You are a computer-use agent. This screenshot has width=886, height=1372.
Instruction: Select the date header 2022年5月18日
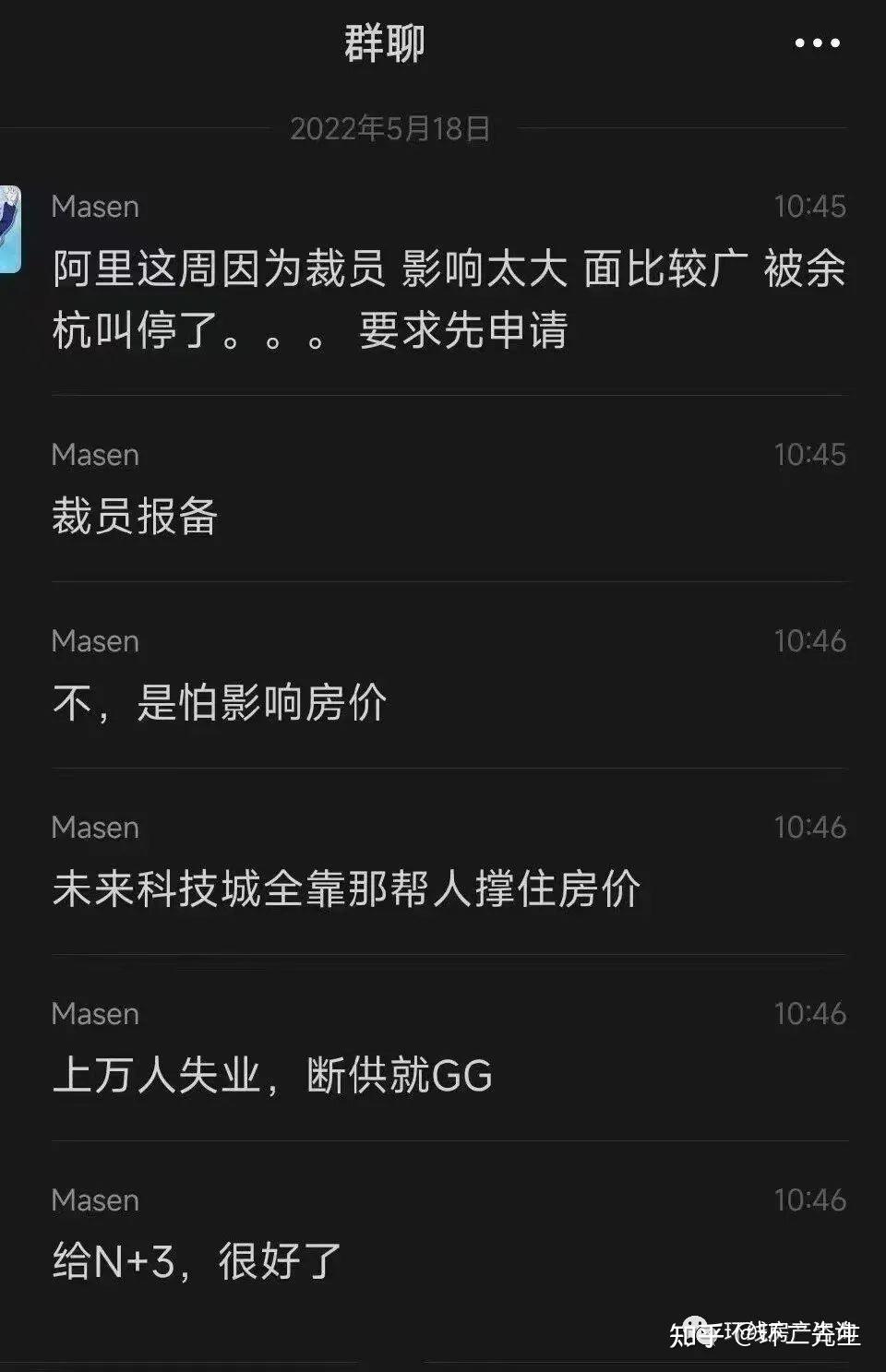click(391, 129)
